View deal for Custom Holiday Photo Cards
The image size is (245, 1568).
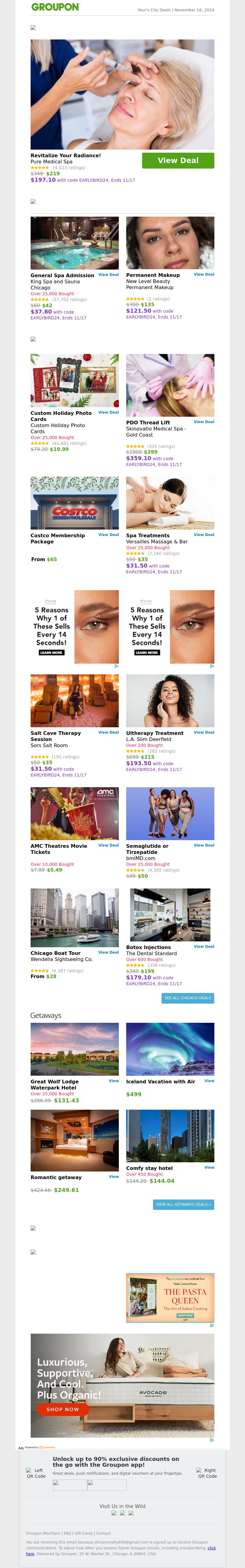click(x=108, y=412)
